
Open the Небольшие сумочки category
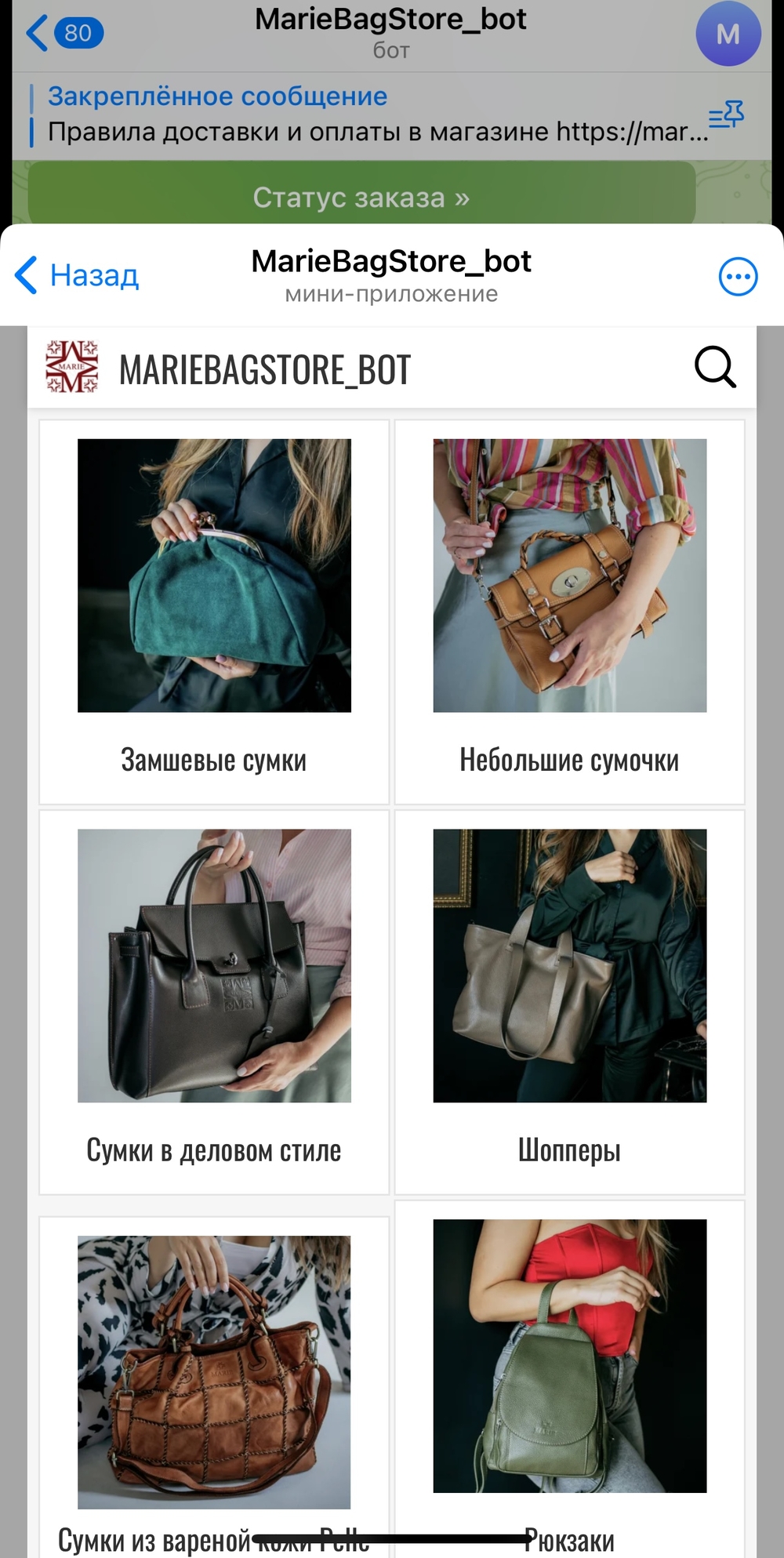pyautogui.click(x=569, y=612)
